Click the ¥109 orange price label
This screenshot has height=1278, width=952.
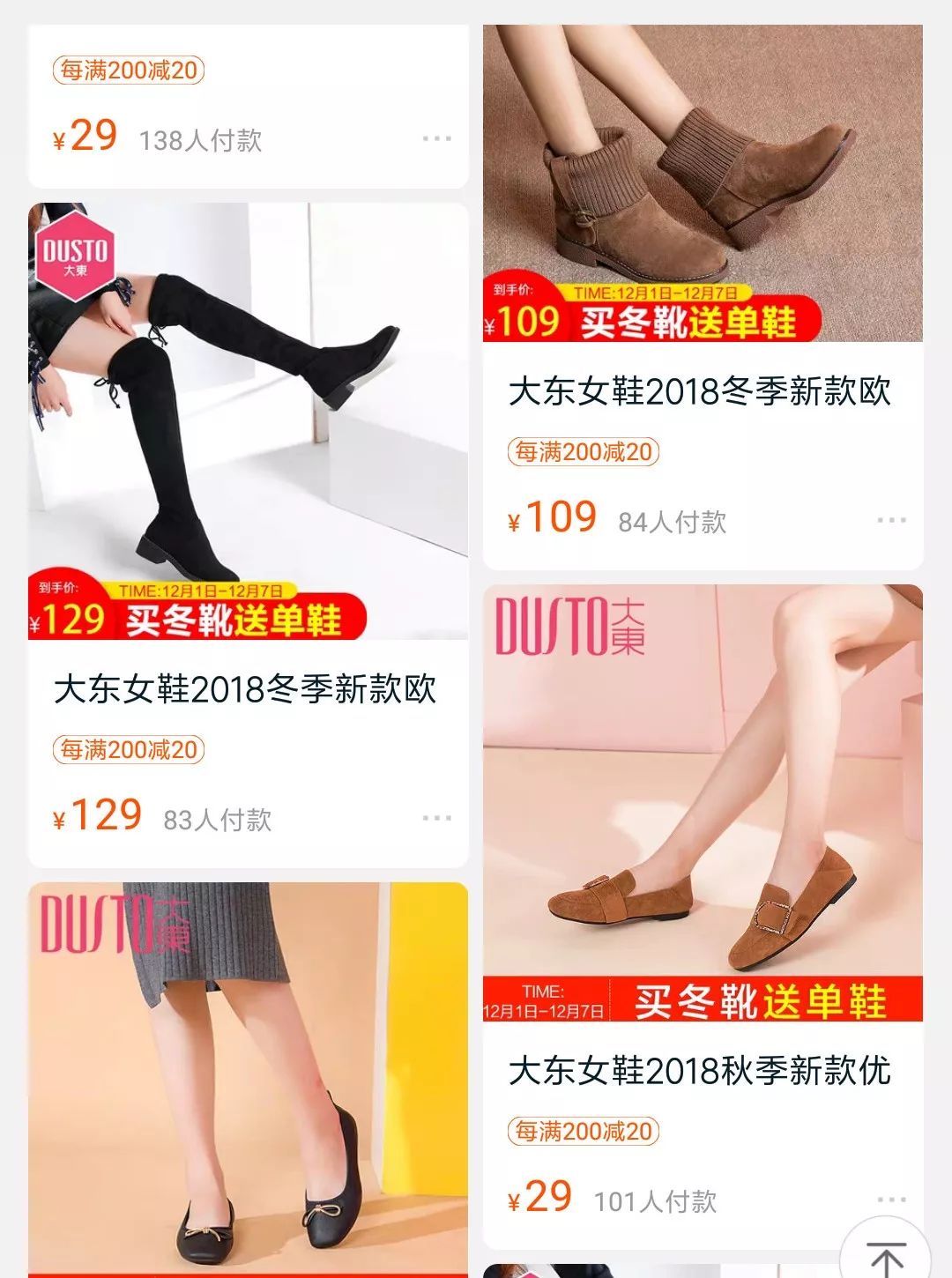(x=556, y=519)
